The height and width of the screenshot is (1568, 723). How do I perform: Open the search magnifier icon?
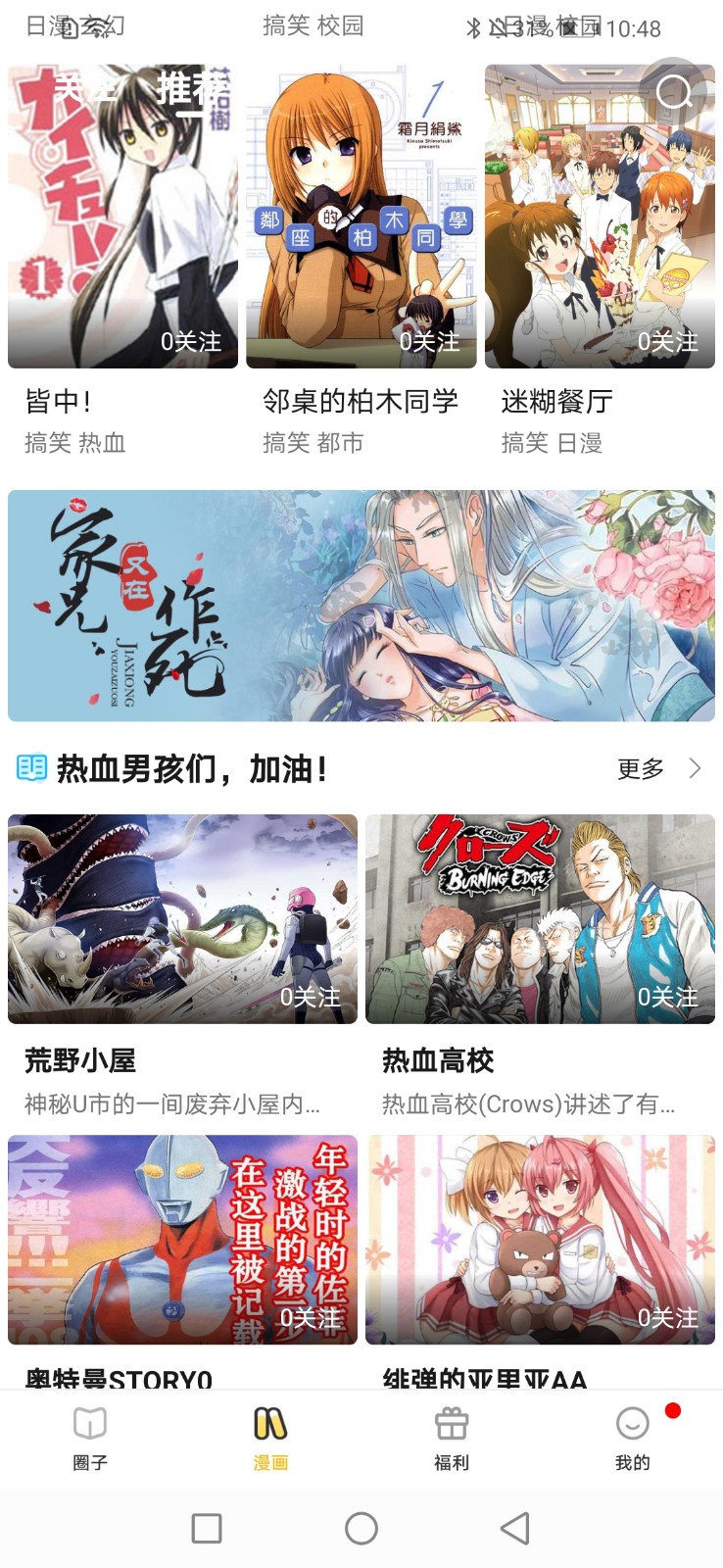tap(674, 93)
